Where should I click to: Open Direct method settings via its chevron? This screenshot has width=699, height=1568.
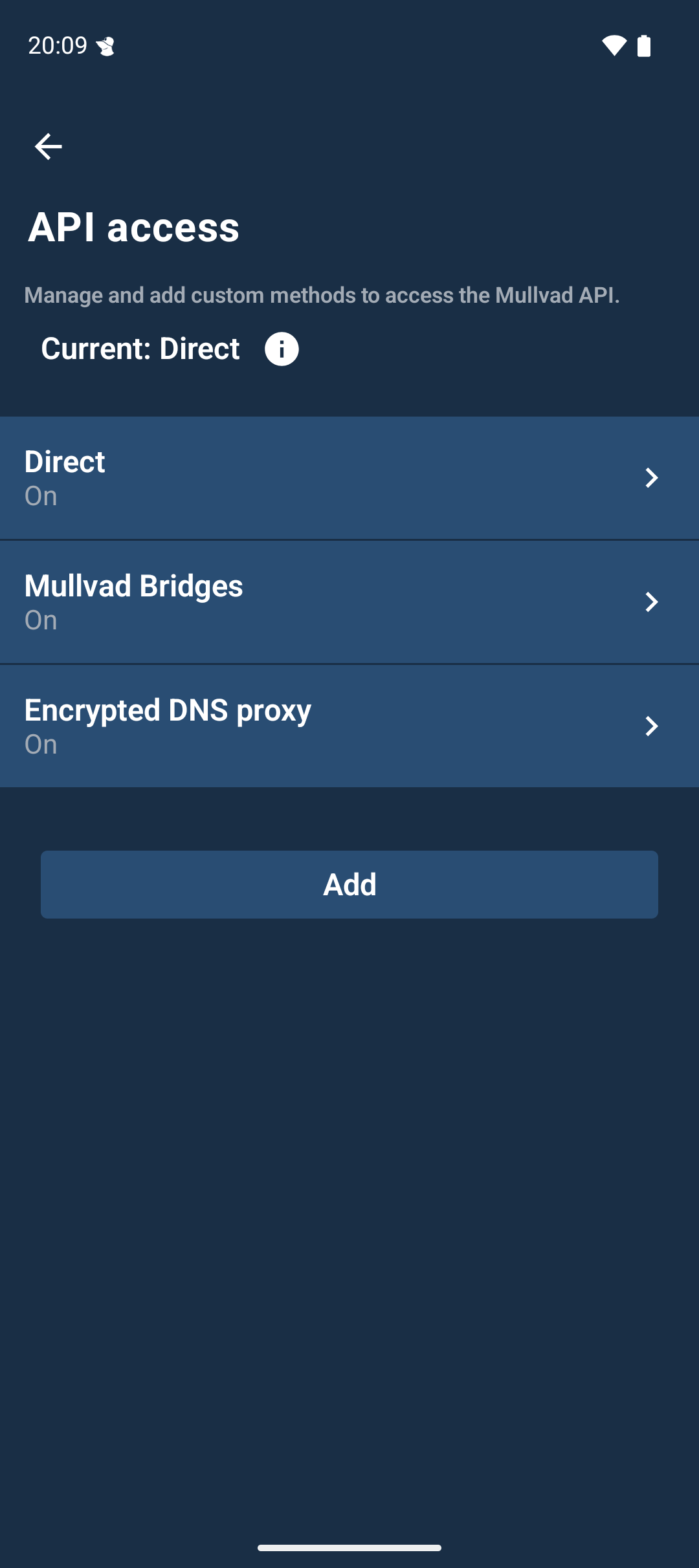click(x=652, y=479)
